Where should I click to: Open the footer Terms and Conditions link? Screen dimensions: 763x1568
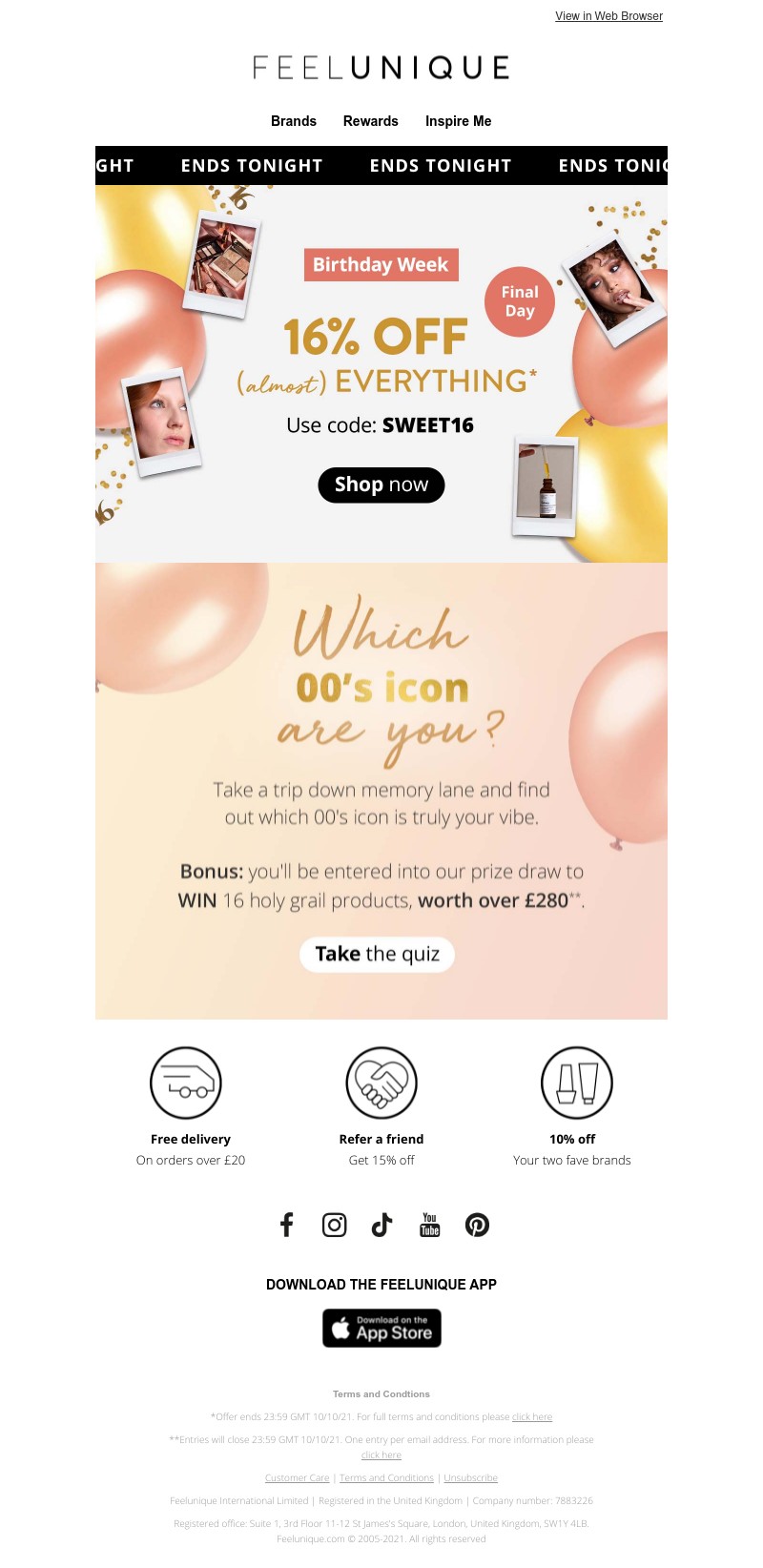pos(386,1477)
